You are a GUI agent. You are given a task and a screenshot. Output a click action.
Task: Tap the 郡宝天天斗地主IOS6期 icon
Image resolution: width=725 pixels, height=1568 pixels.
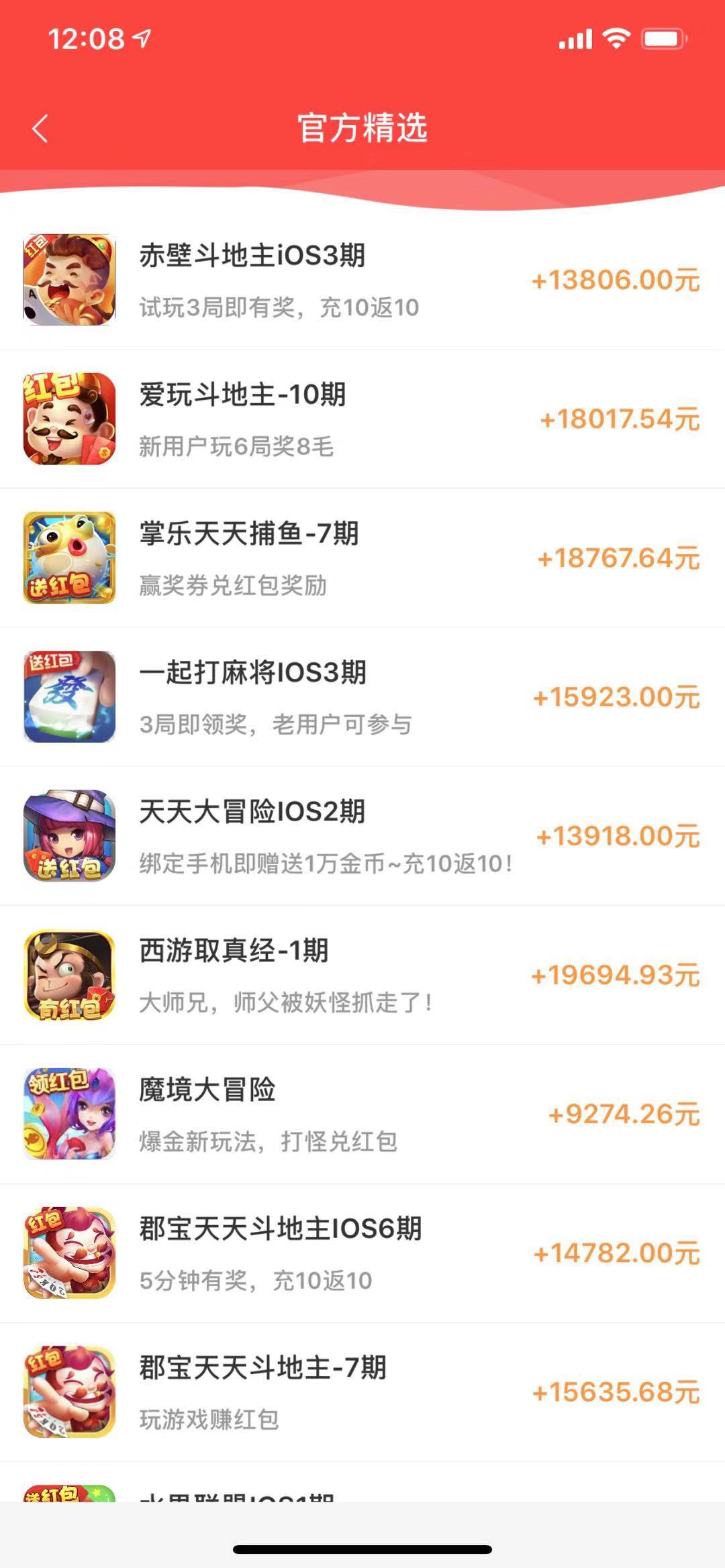pyautogui.click(x=69, y=1252)
